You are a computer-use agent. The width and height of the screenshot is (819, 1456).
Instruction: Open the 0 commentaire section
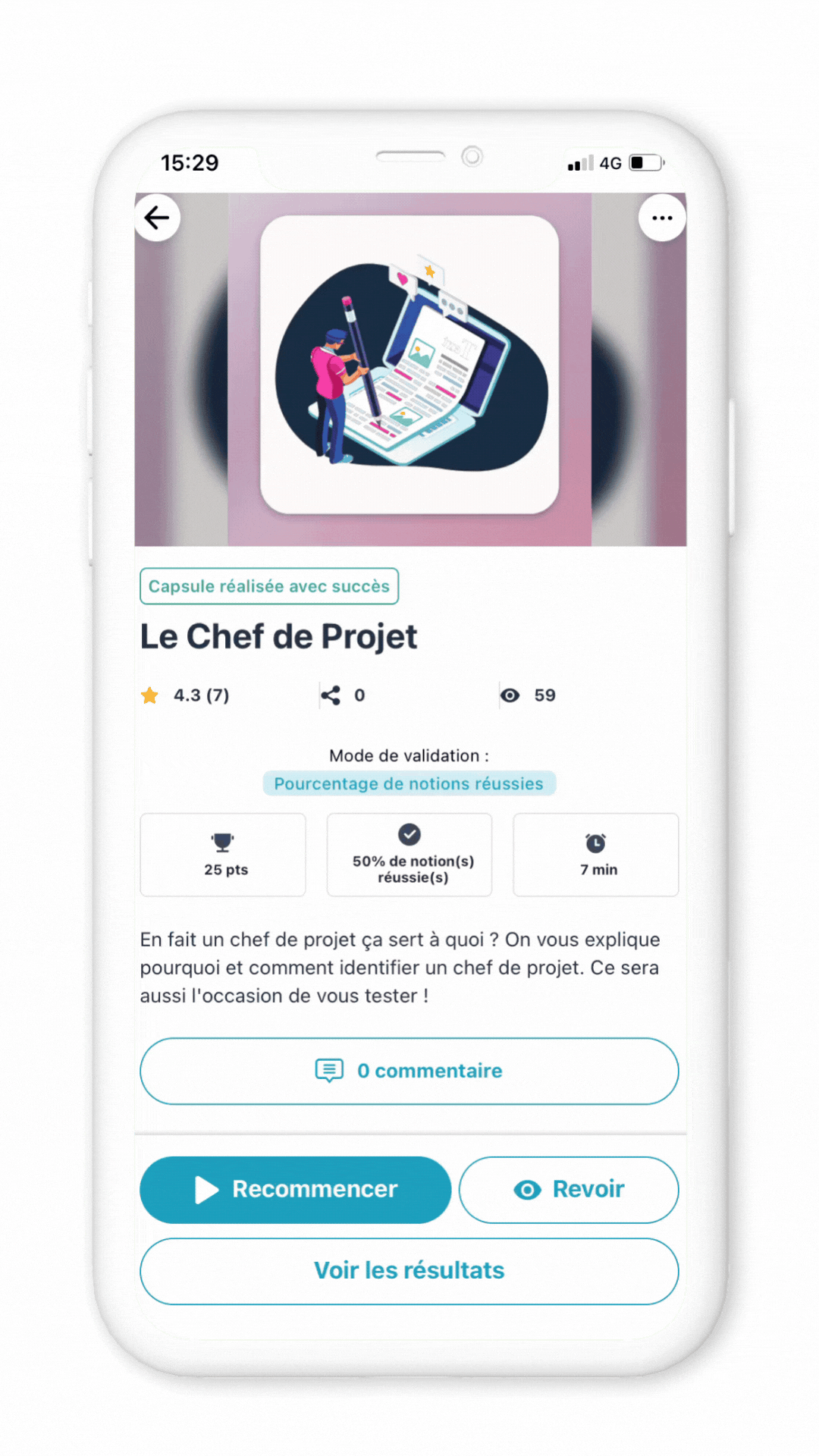click(409, 1071)
